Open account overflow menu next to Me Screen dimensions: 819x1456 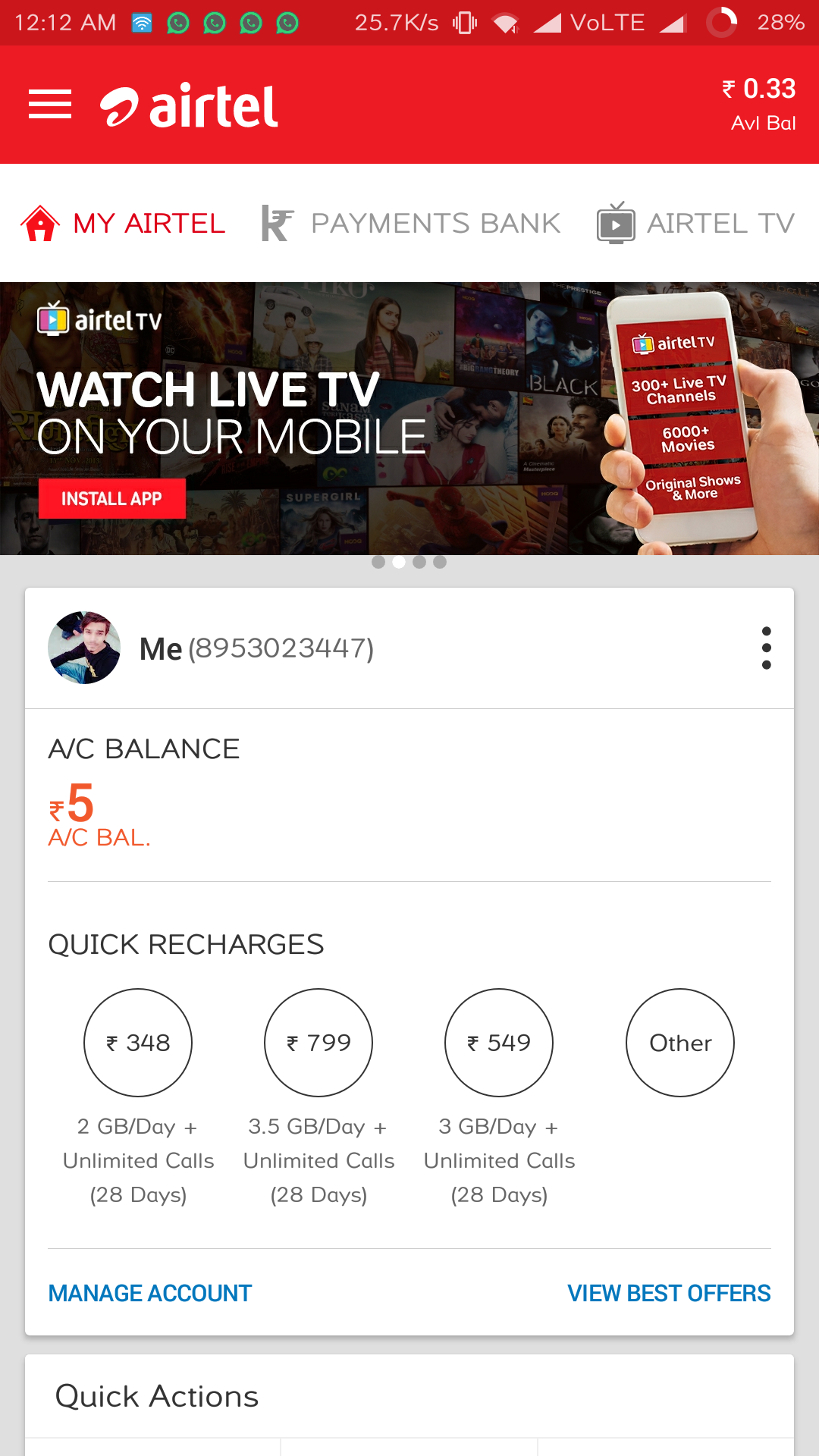pos(766,648)
